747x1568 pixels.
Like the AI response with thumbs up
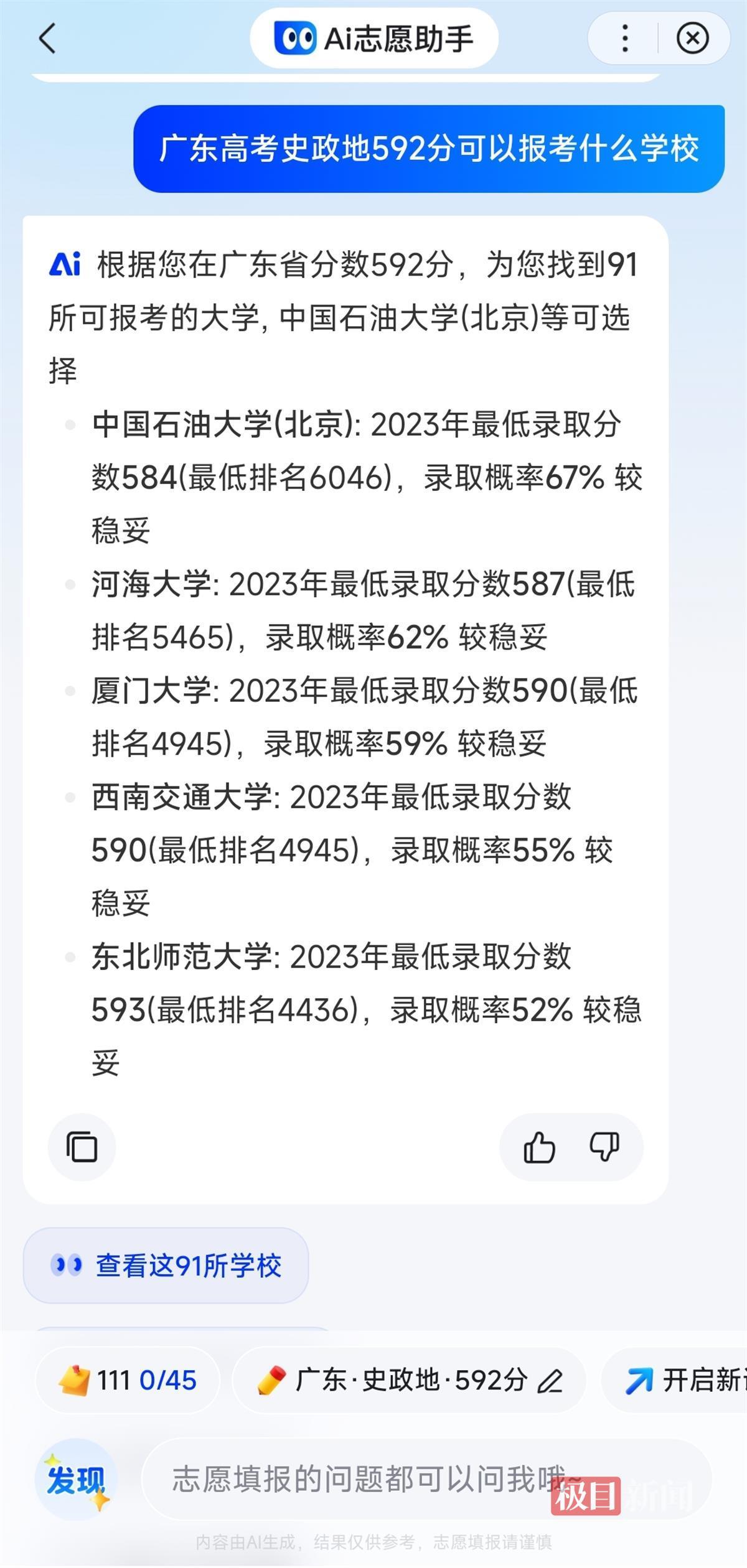tap(538, 1147)
